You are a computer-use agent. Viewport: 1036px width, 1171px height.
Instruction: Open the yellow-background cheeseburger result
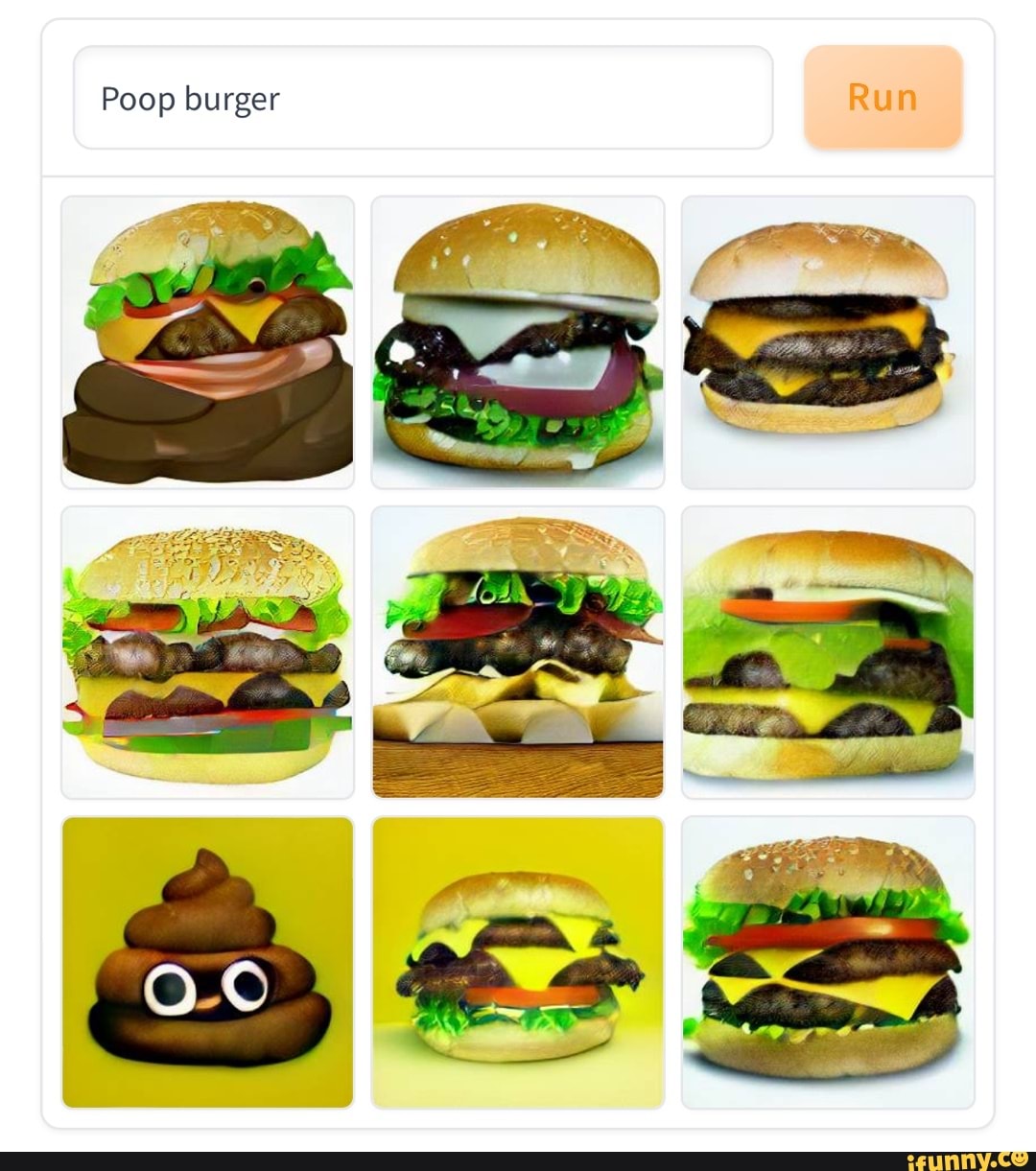pos(518,962)
